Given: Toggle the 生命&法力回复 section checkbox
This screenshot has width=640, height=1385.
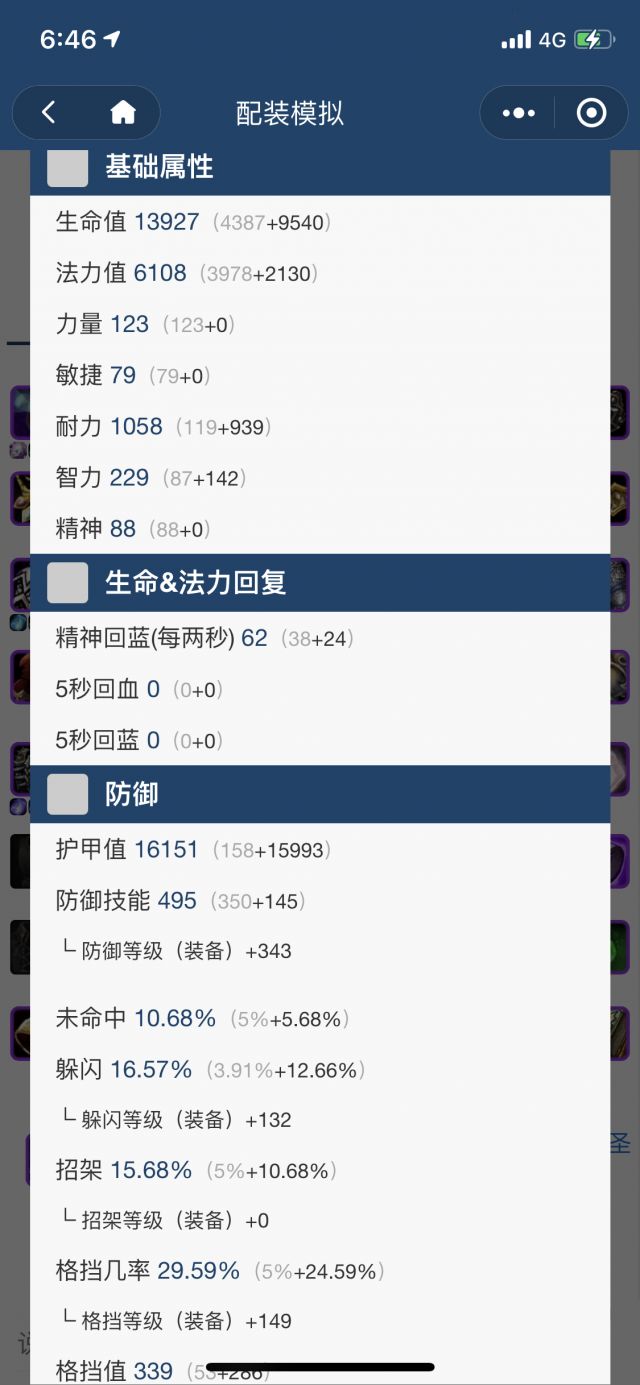Looking at the screenshot, I should (68, 583).
